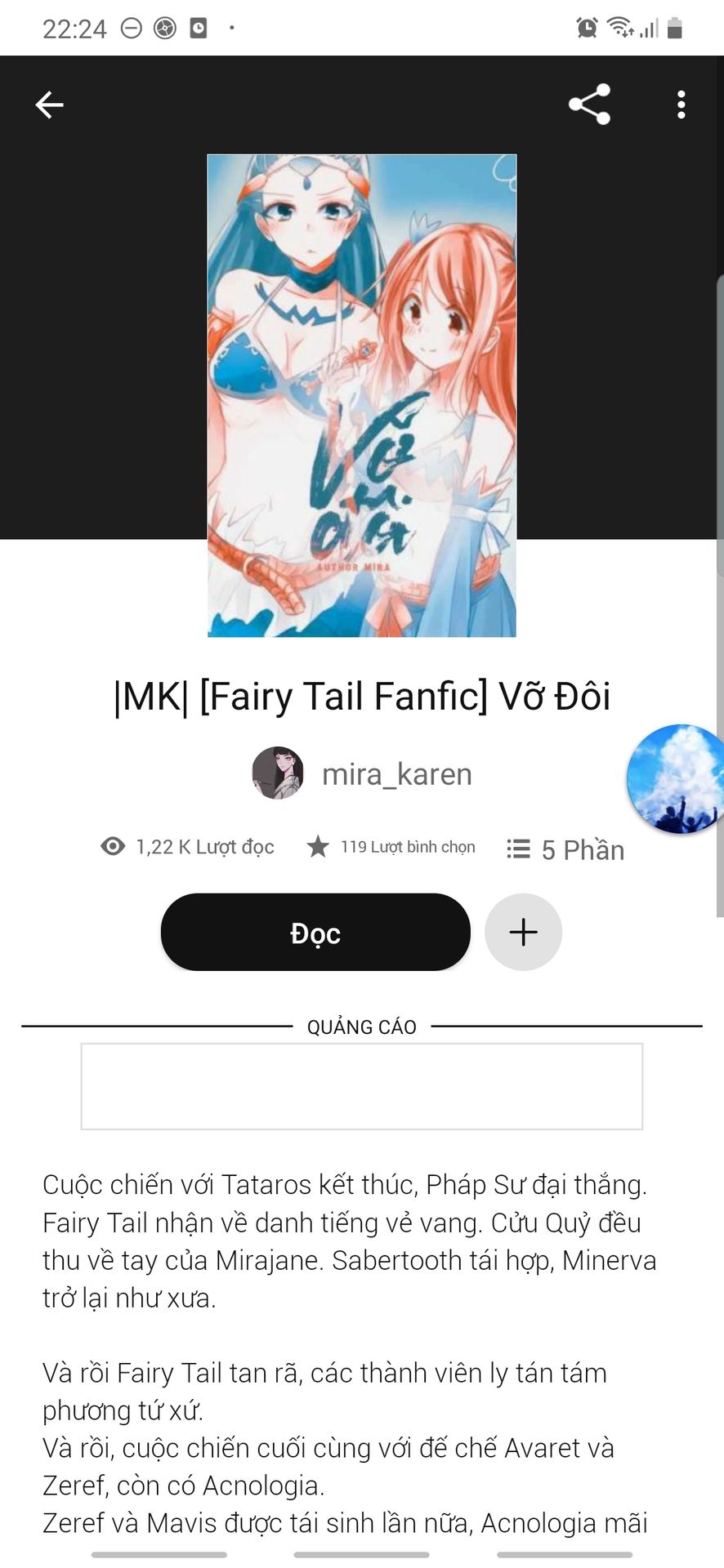The height and width of the screenshot is (1568, 724).
Task: Tap the floating cloud avatar bubble
Action: [676, 779]
